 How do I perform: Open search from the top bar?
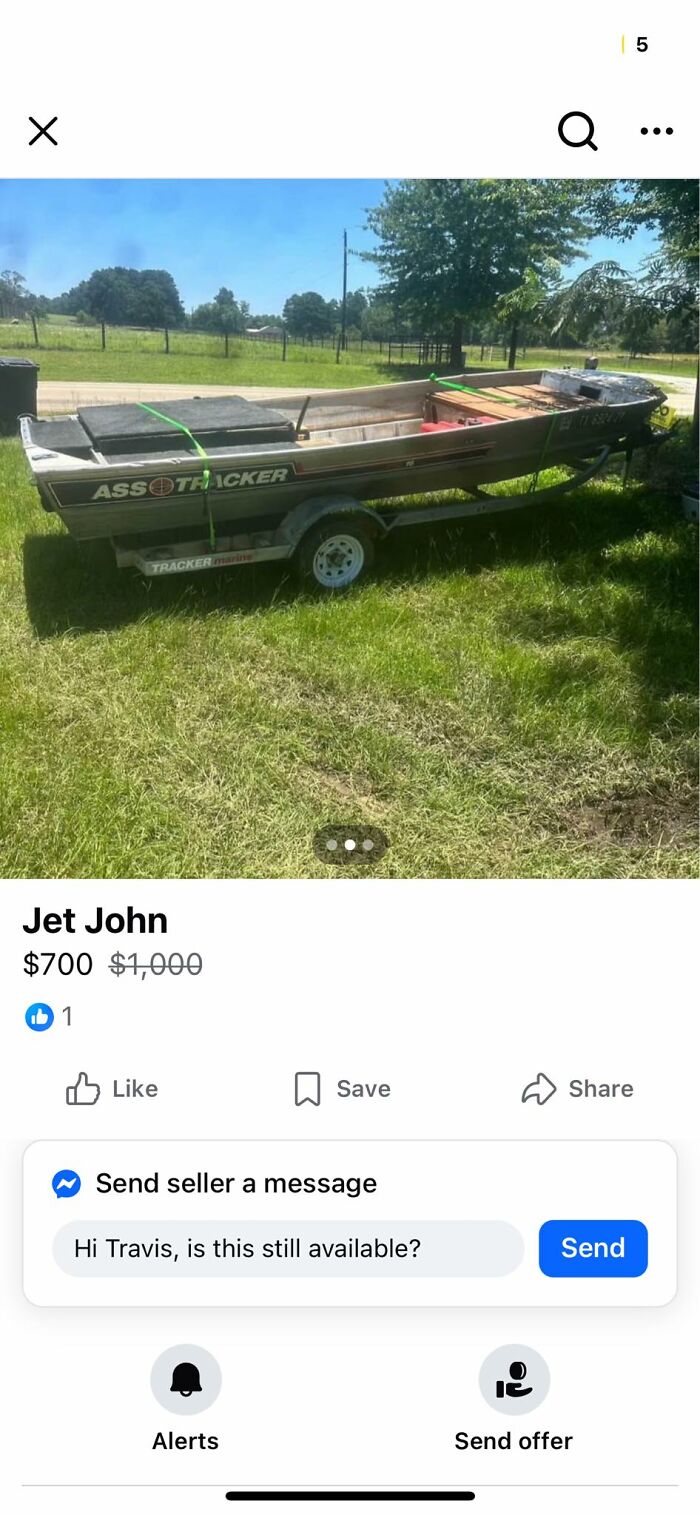tap(577, 131)
